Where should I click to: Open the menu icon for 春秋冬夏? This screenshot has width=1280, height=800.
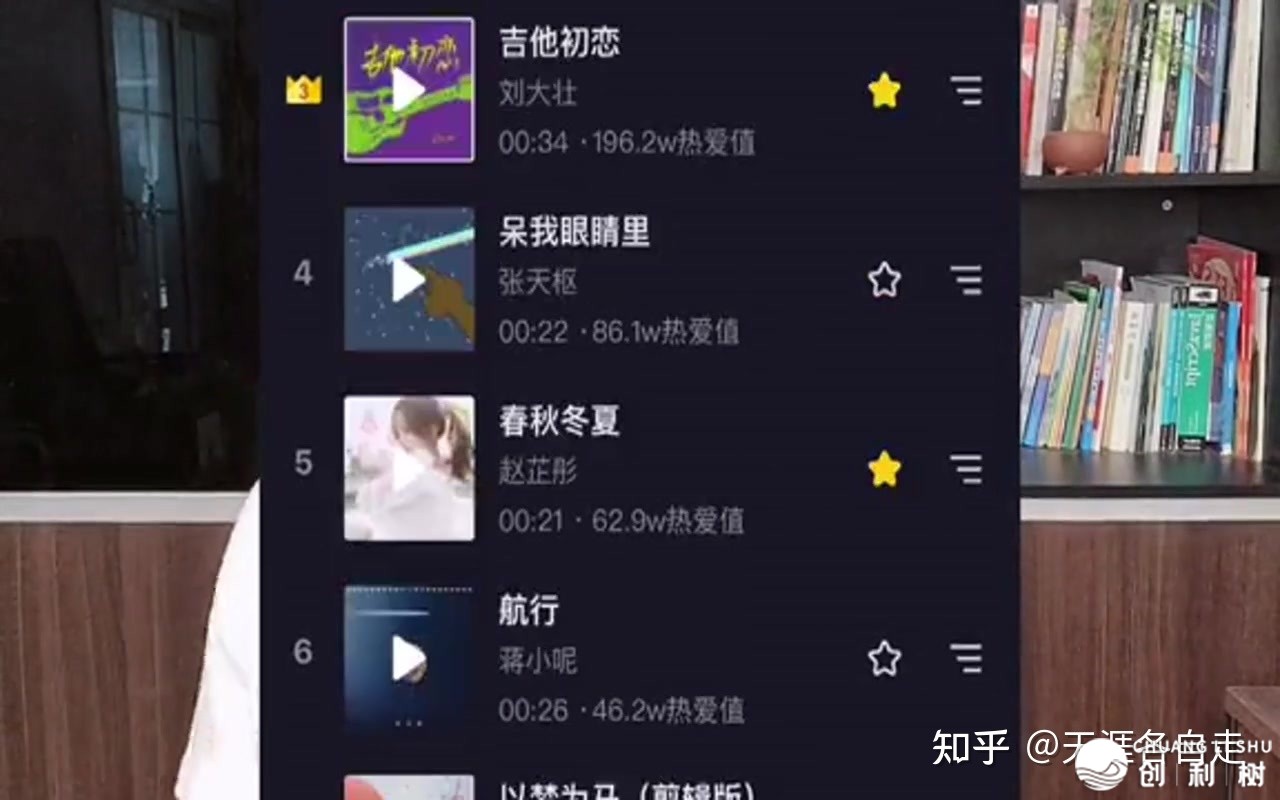pyautogui.click(x=966, y=469)
